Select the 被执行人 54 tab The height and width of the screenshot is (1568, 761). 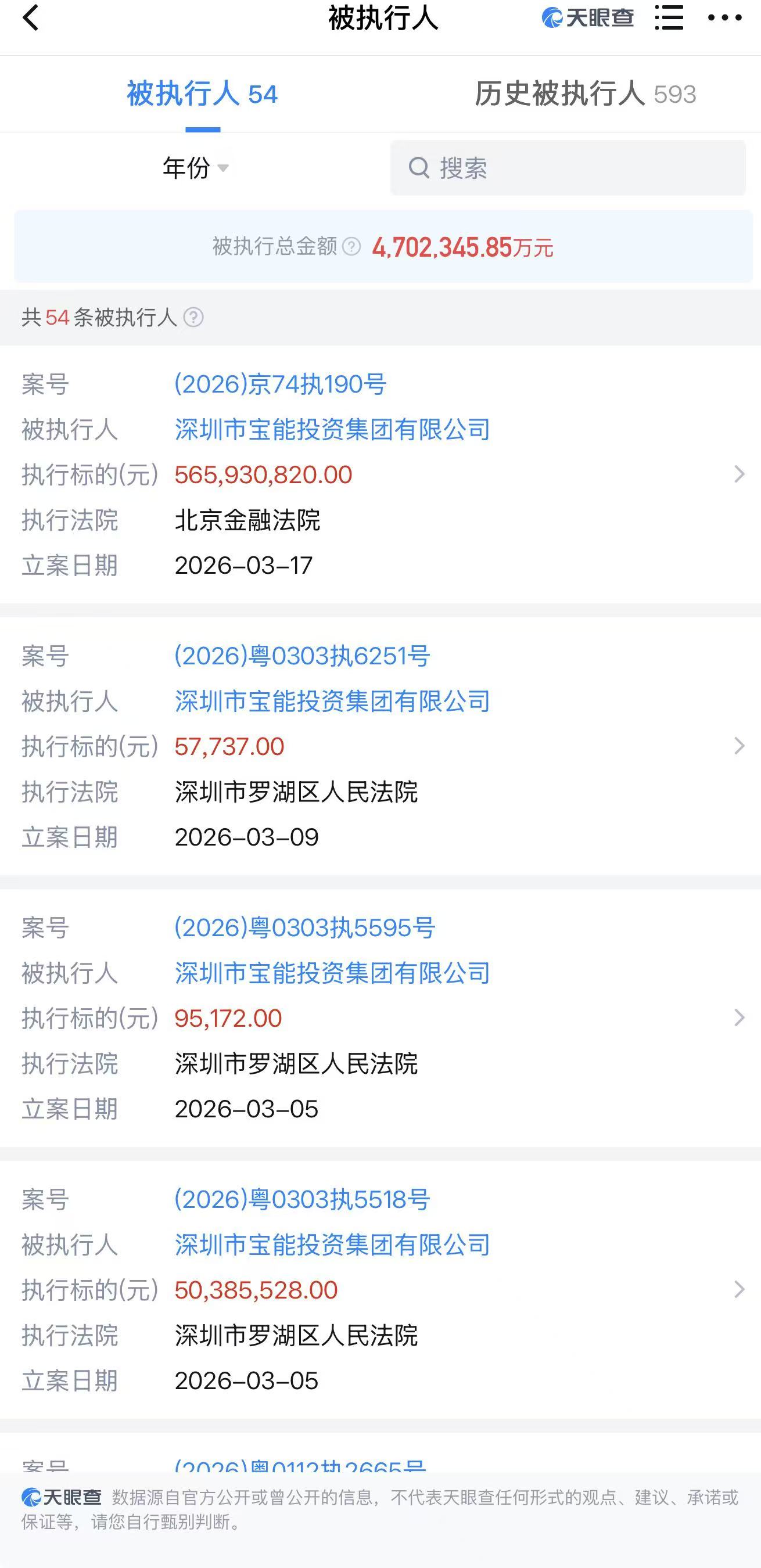coord(202,94)
